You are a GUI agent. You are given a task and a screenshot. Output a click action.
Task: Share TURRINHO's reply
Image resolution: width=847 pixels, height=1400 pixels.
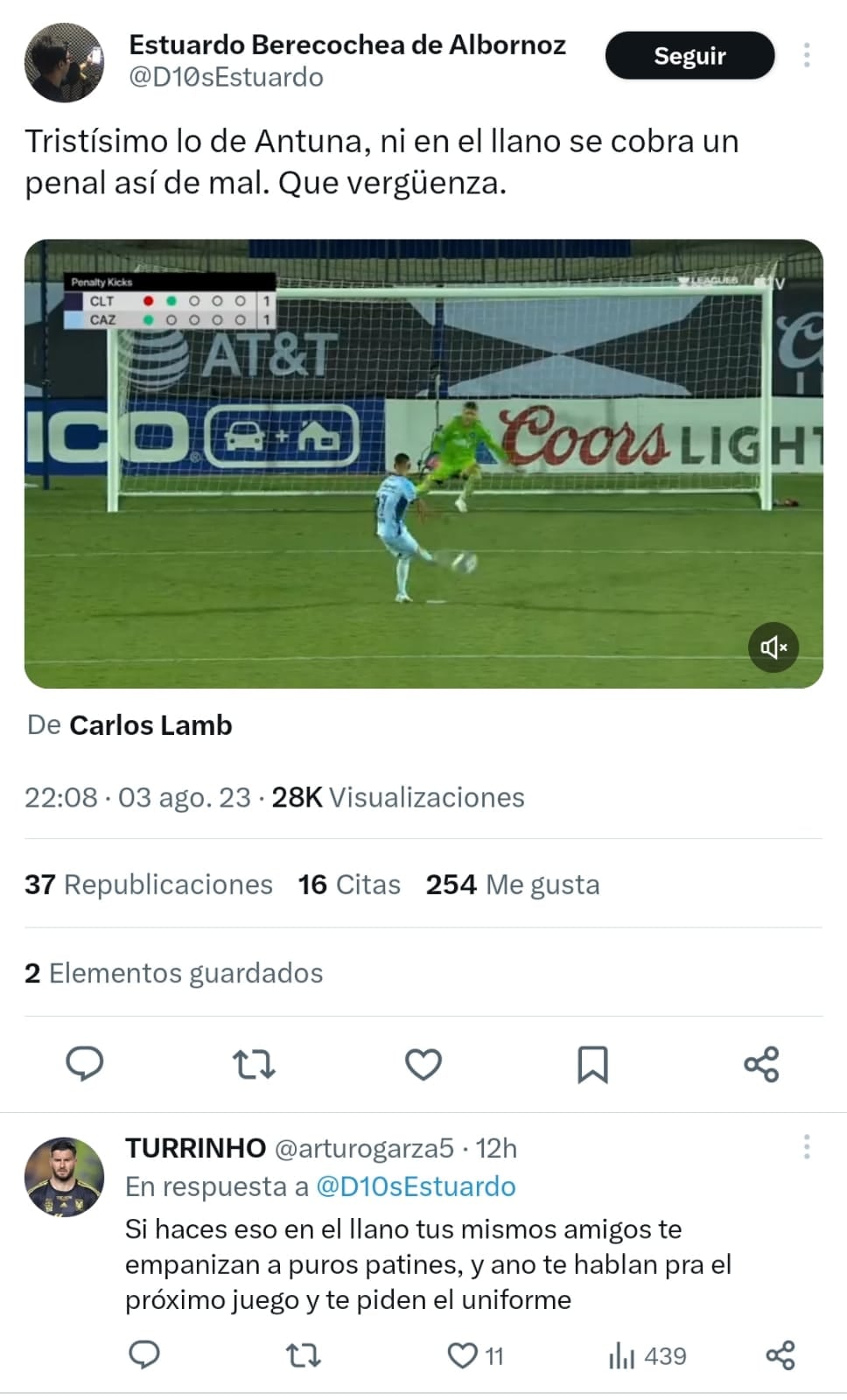[780, 1356]
